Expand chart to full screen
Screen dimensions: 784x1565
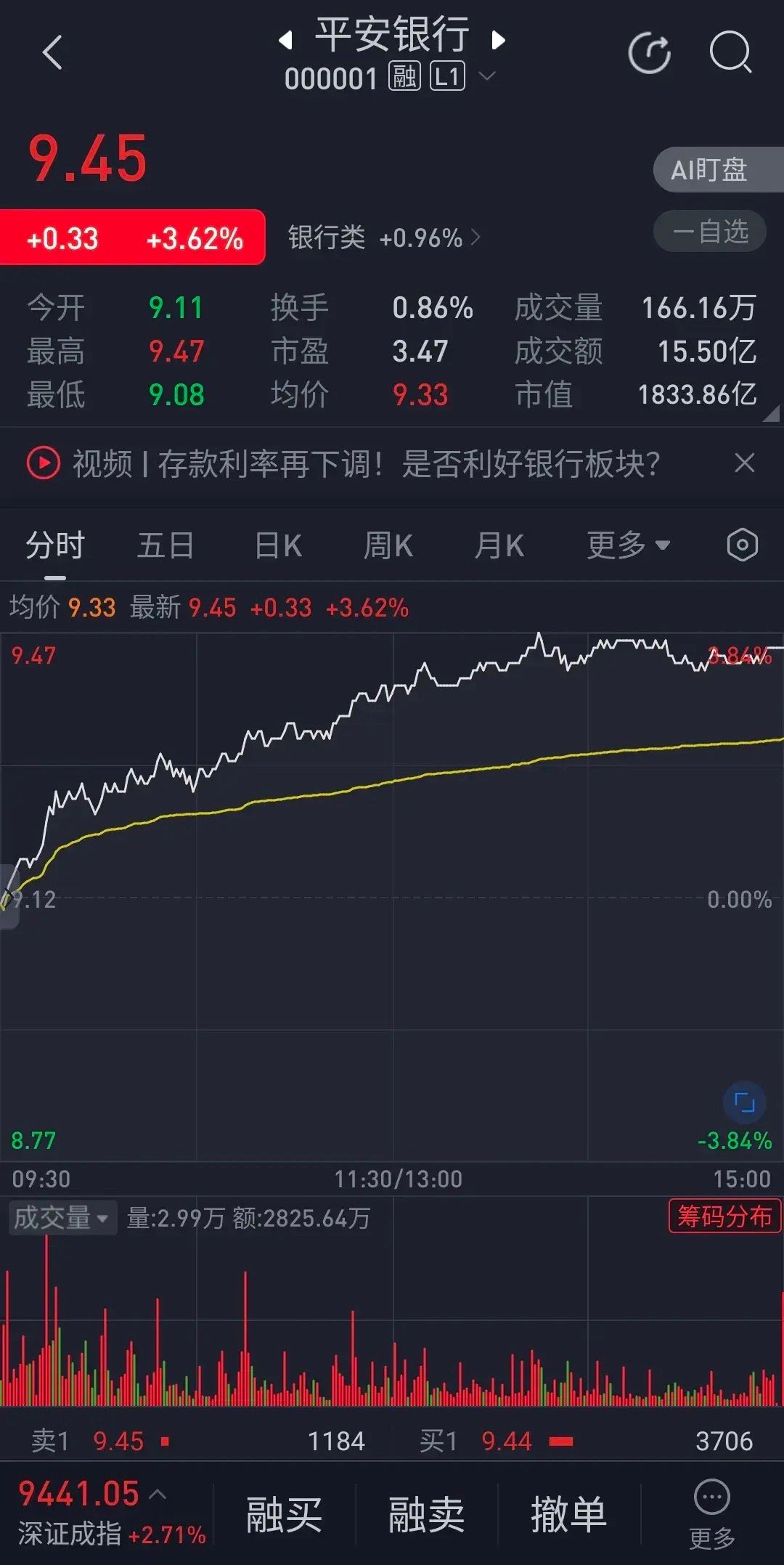[x=745, y=1102]
